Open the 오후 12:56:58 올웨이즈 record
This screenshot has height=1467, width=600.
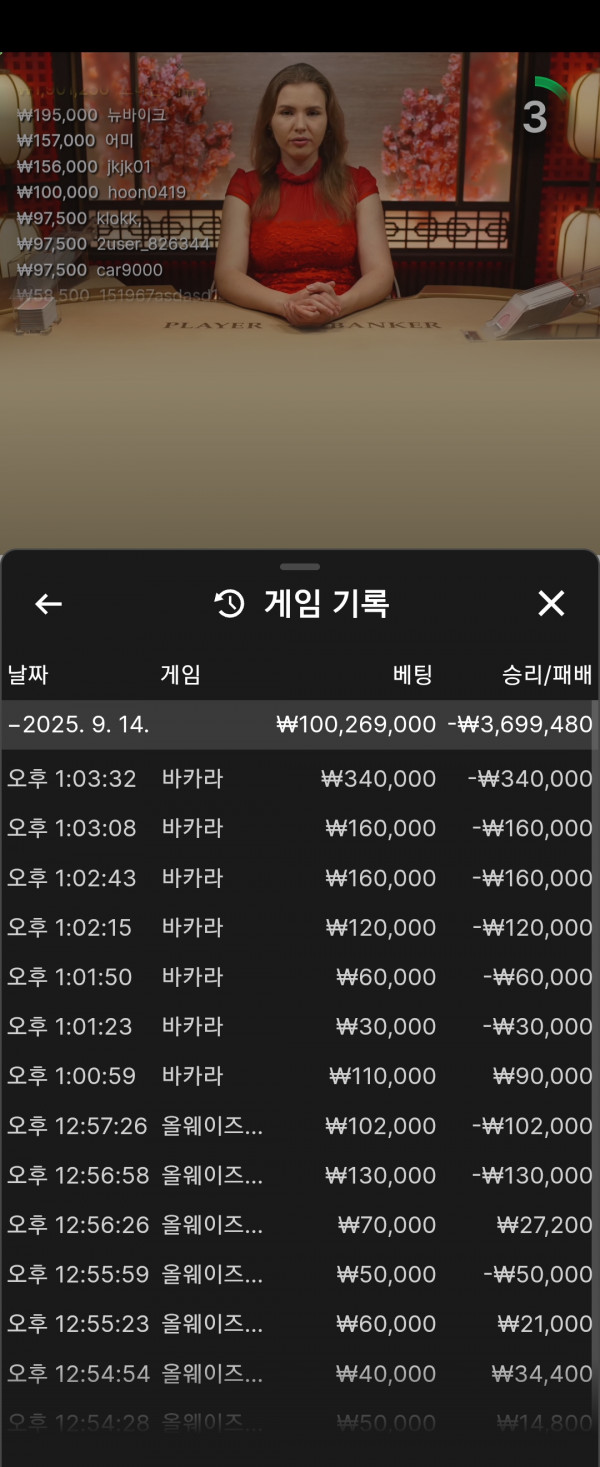[x=300, y=1175]
